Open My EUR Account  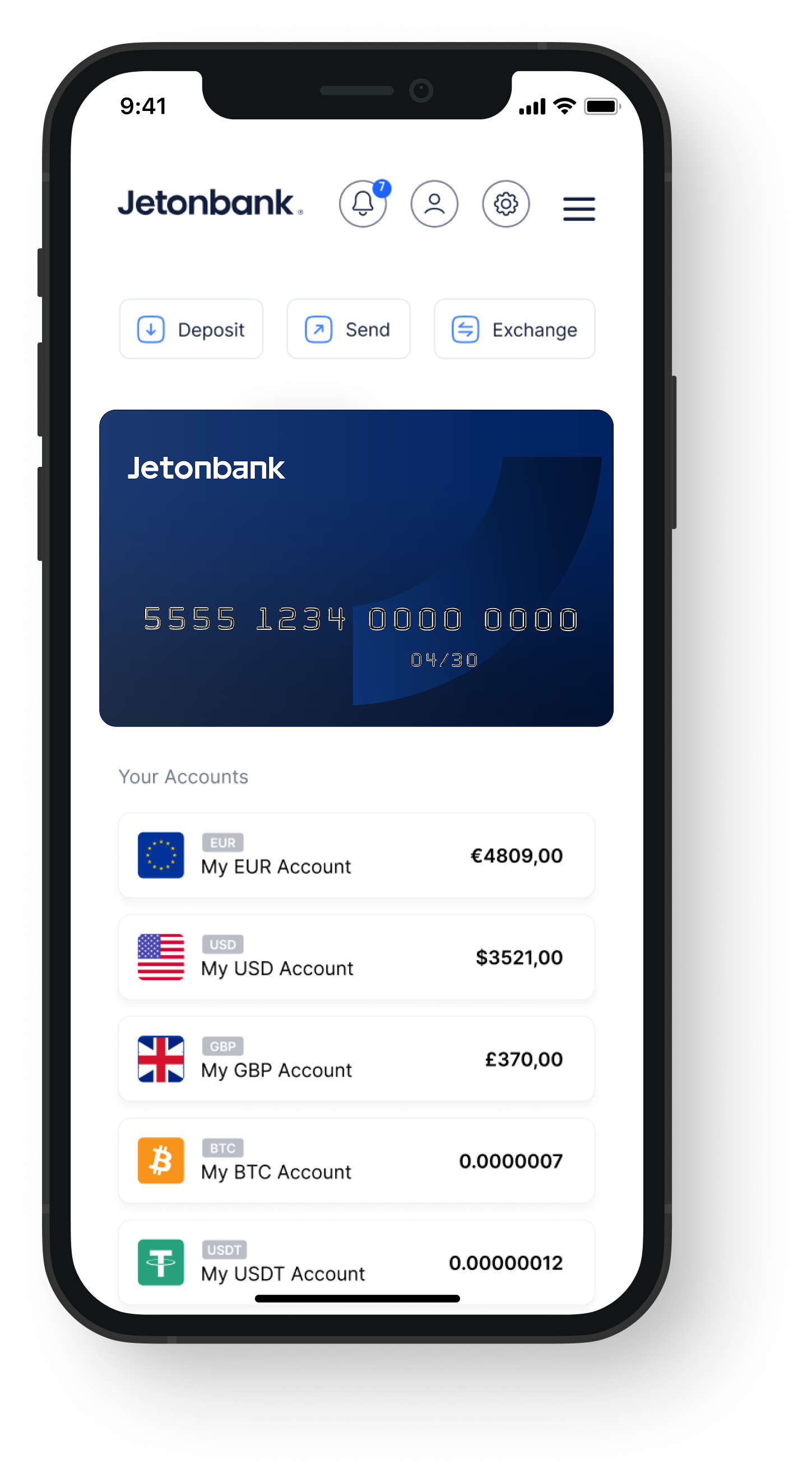(x=356, y=855)
